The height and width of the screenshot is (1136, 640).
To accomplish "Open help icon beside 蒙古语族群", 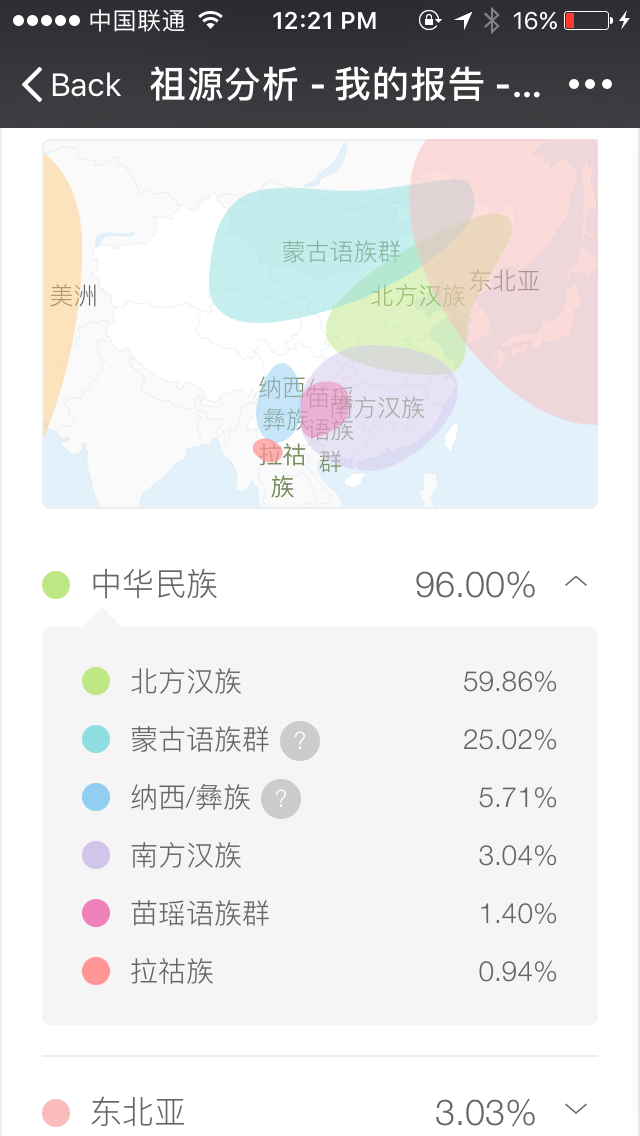I will coord(300,740).
